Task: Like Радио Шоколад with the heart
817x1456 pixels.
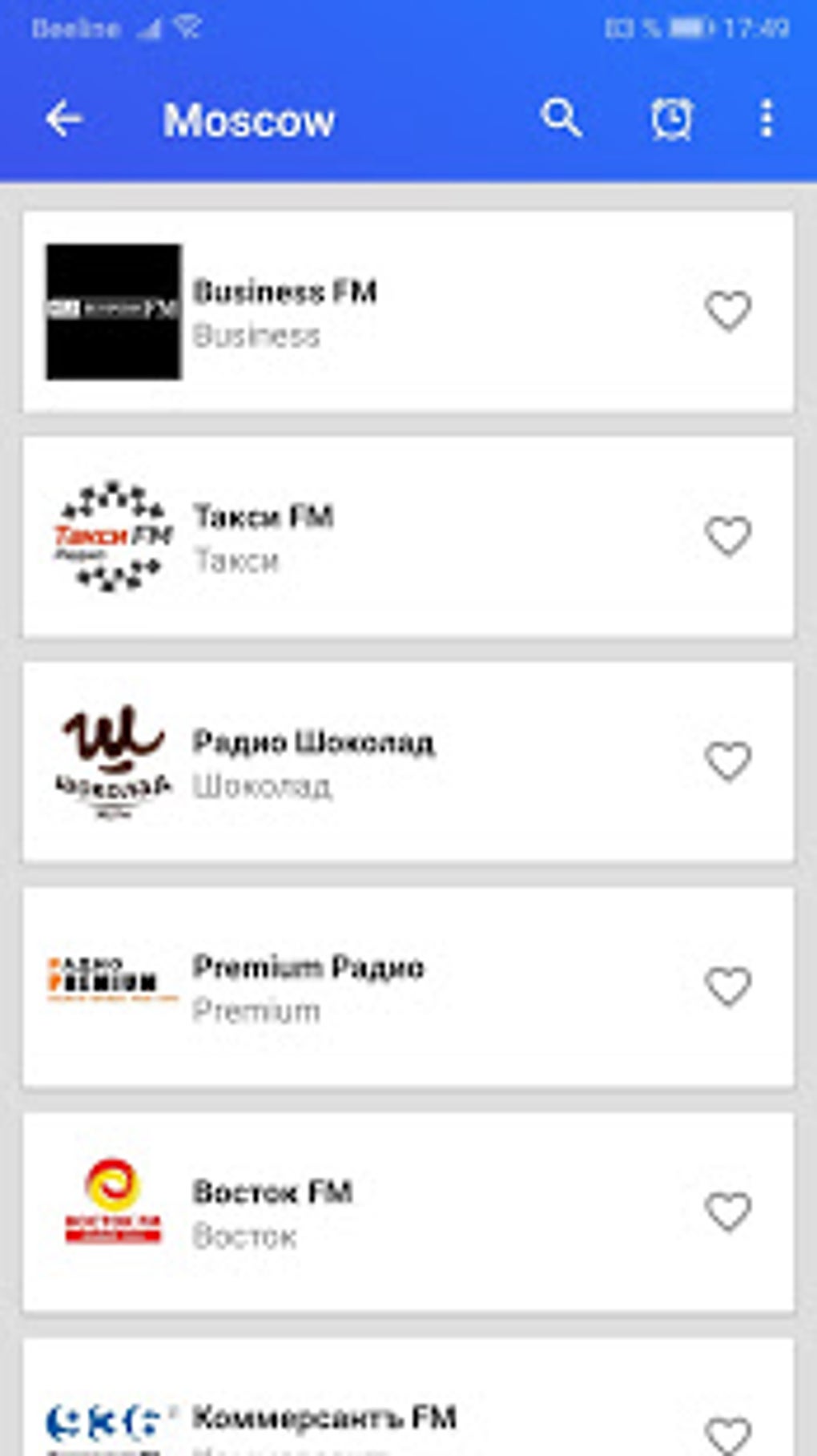Action: tap(728, 761)
